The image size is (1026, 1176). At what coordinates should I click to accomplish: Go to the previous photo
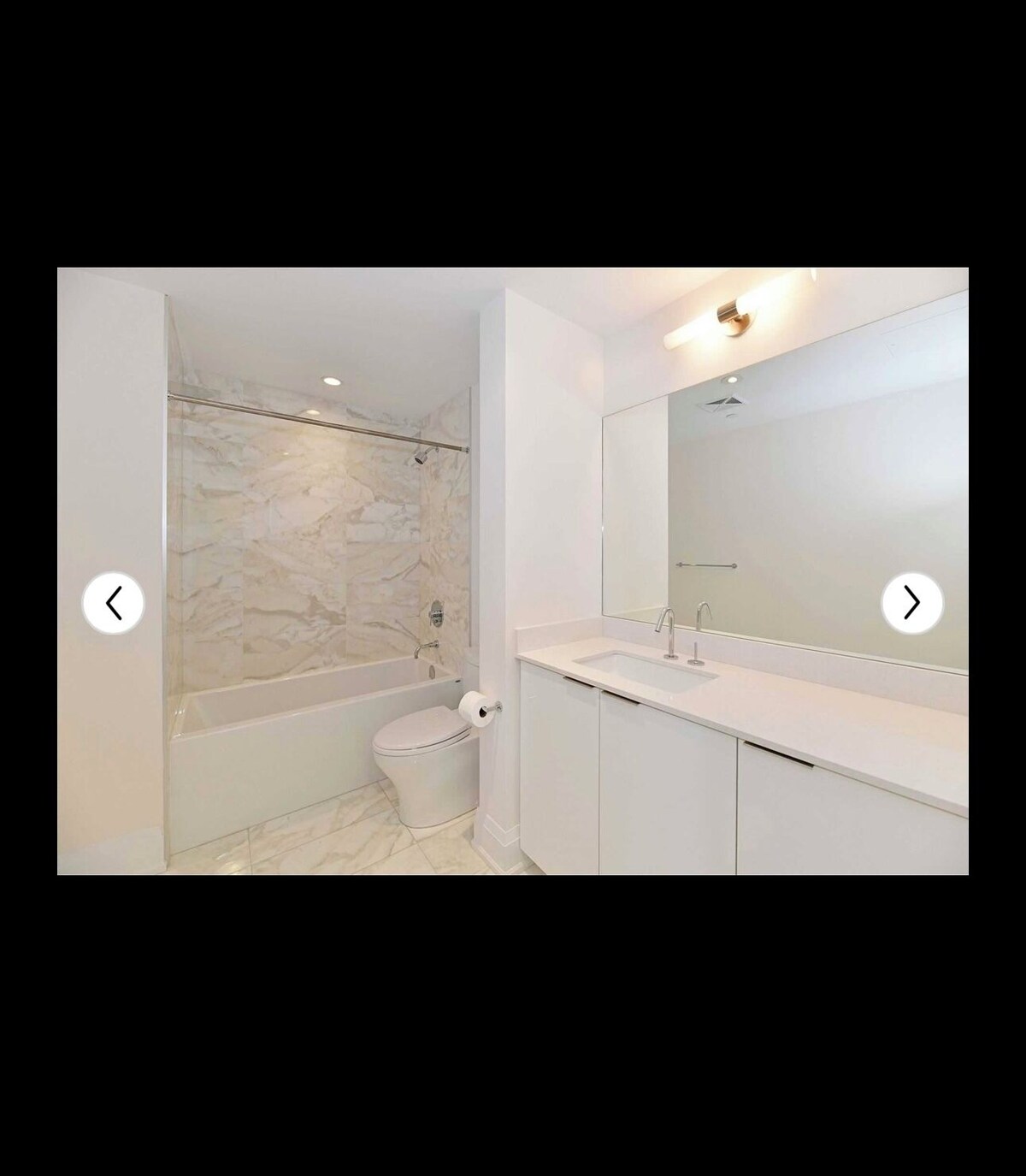pyautogui.click(x=113, y=603)
